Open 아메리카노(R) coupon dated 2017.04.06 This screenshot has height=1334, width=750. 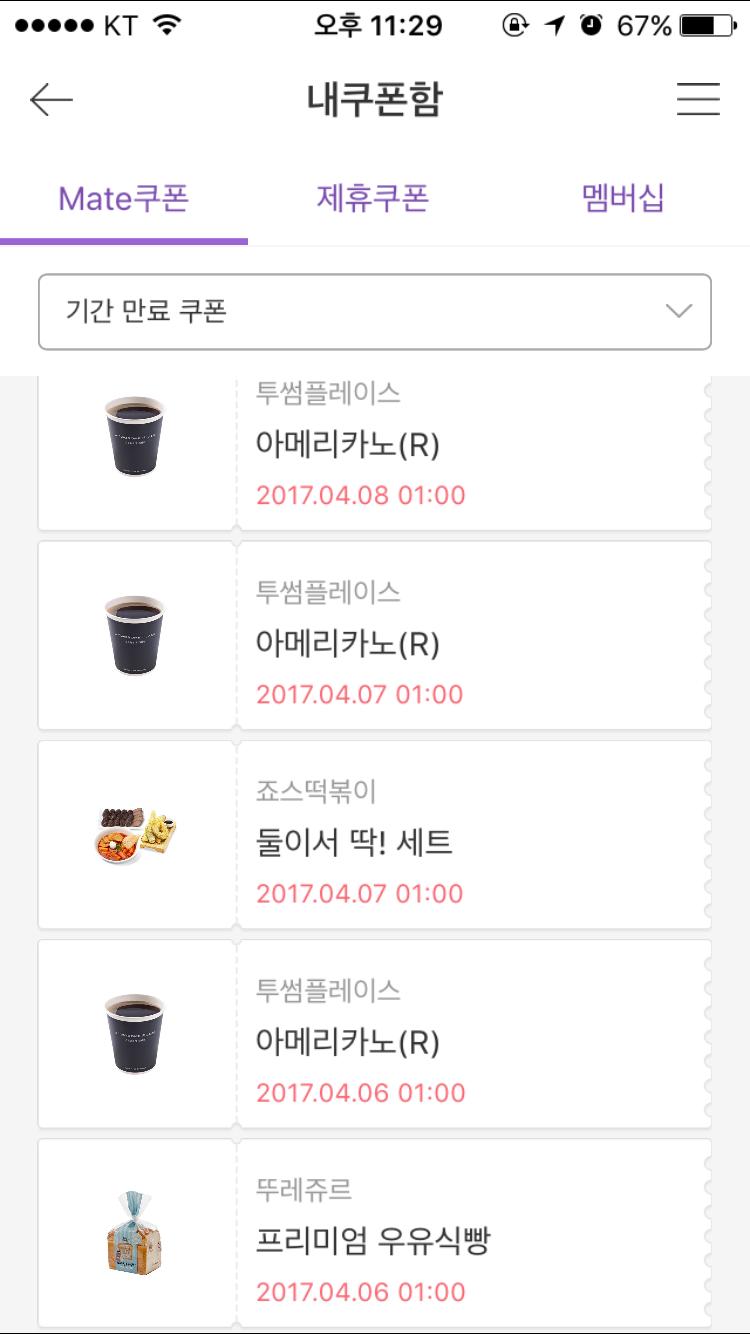[374, 1034]
